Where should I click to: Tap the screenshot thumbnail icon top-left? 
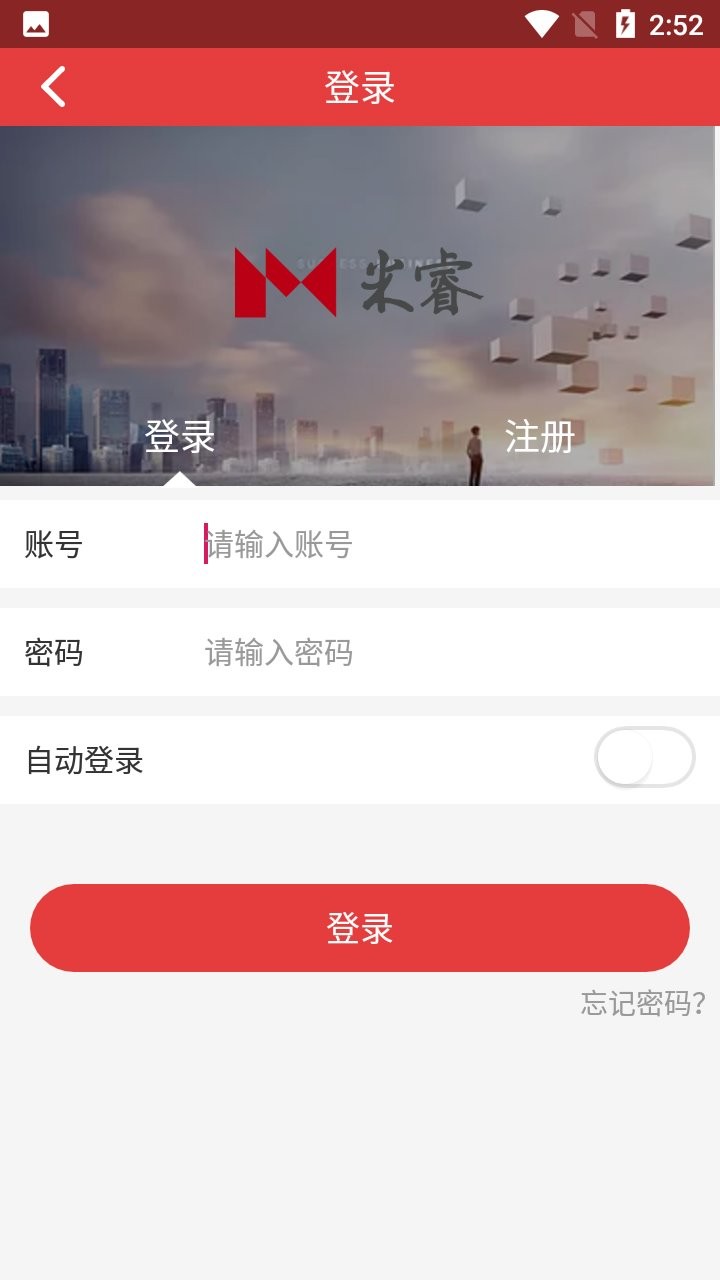[x=36, y=23]
